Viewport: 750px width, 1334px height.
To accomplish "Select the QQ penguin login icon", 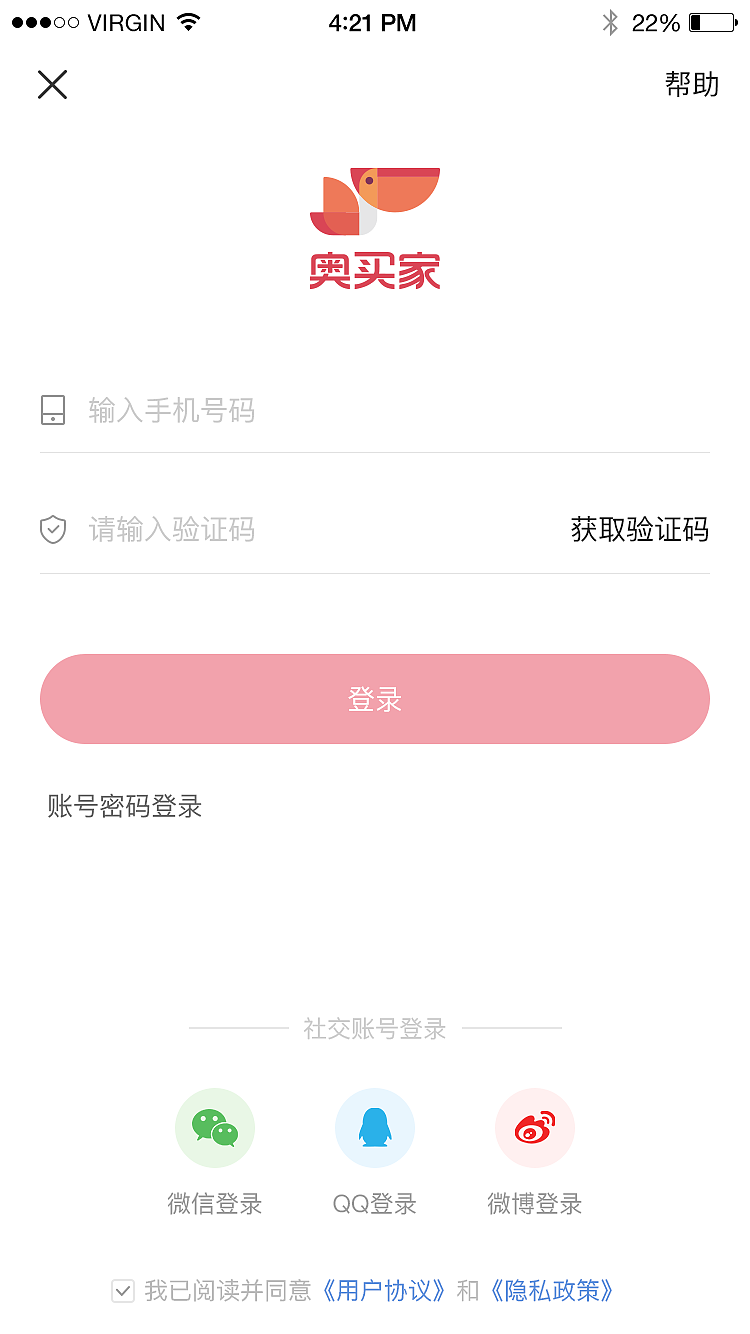I will tap(375, 1127).
